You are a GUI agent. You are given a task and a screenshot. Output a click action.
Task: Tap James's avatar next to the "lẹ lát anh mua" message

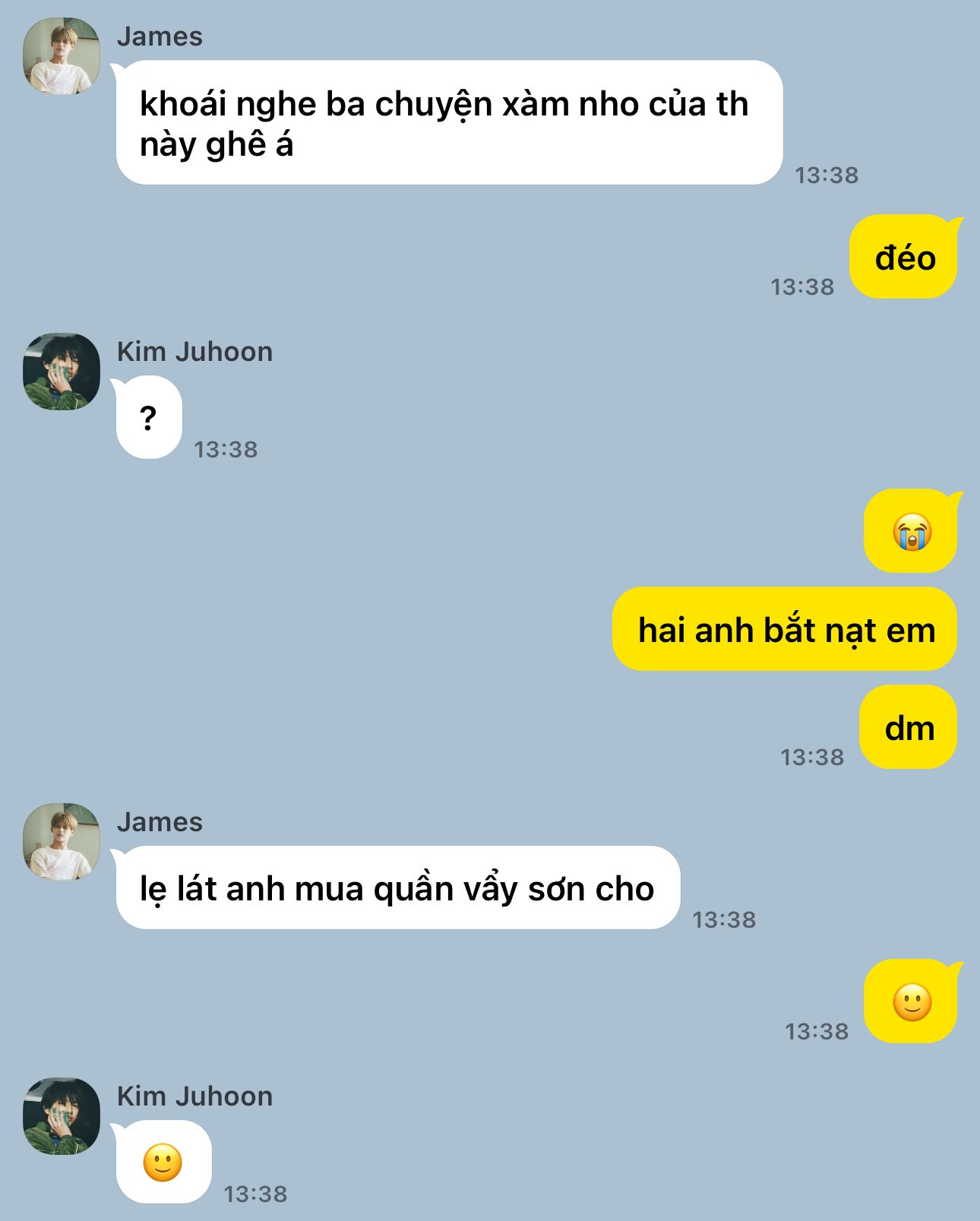click(x=62, y=842)
